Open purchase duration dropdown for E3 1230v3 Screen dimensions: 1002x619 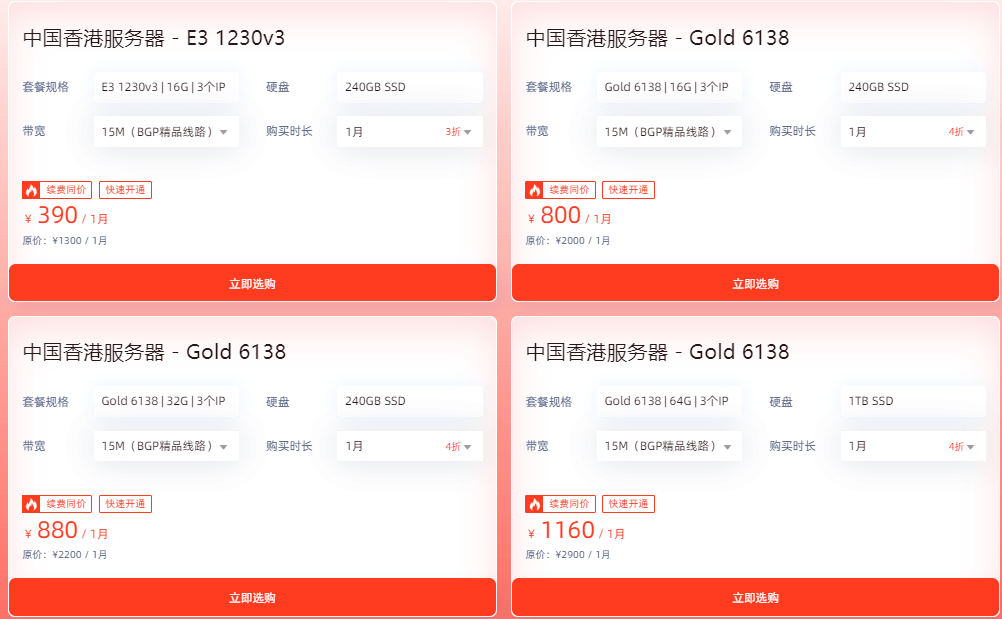coord(409,132)
